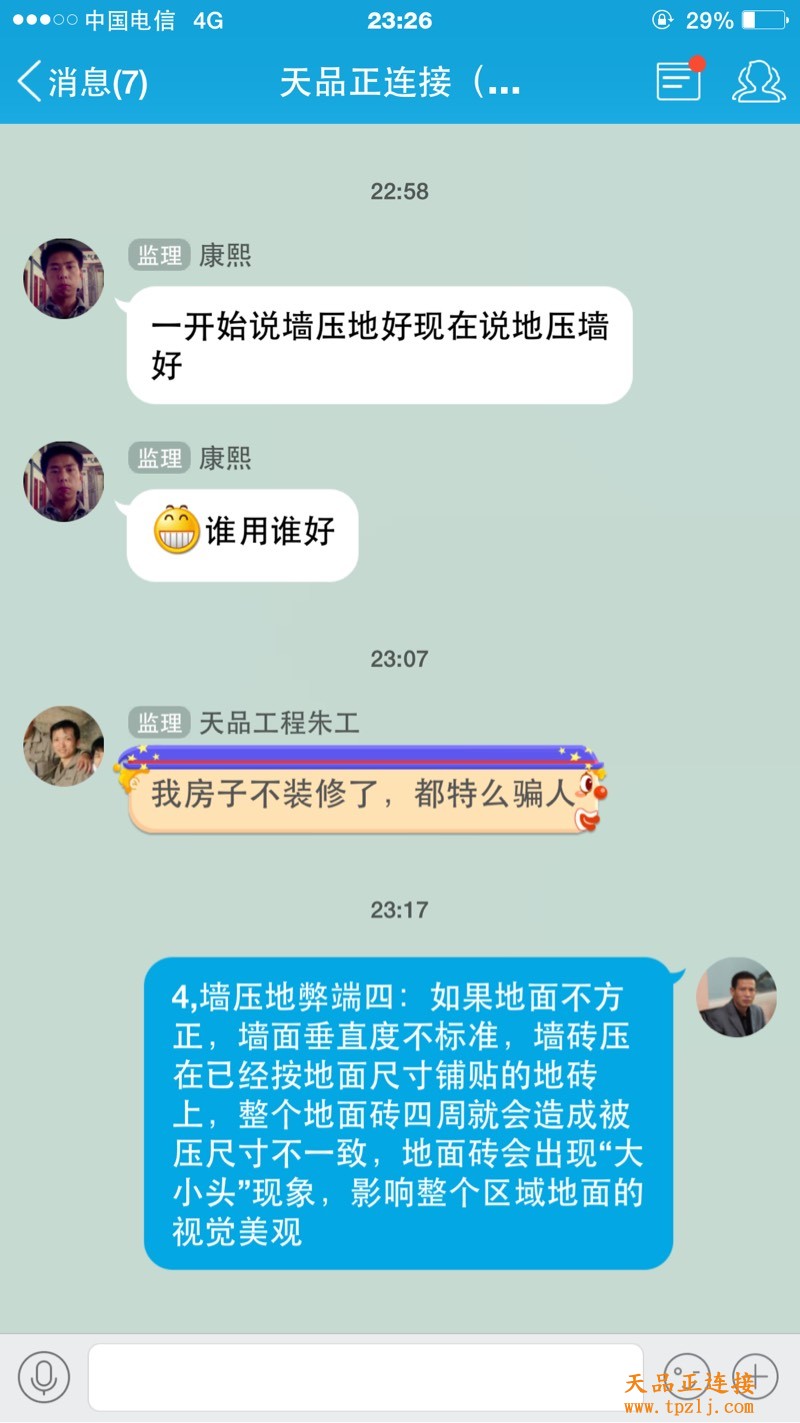The width and height of the screenshot is (800, 1423).
Task: Open 天品工程朱工's avatar profile
Action: click(64, 746)
